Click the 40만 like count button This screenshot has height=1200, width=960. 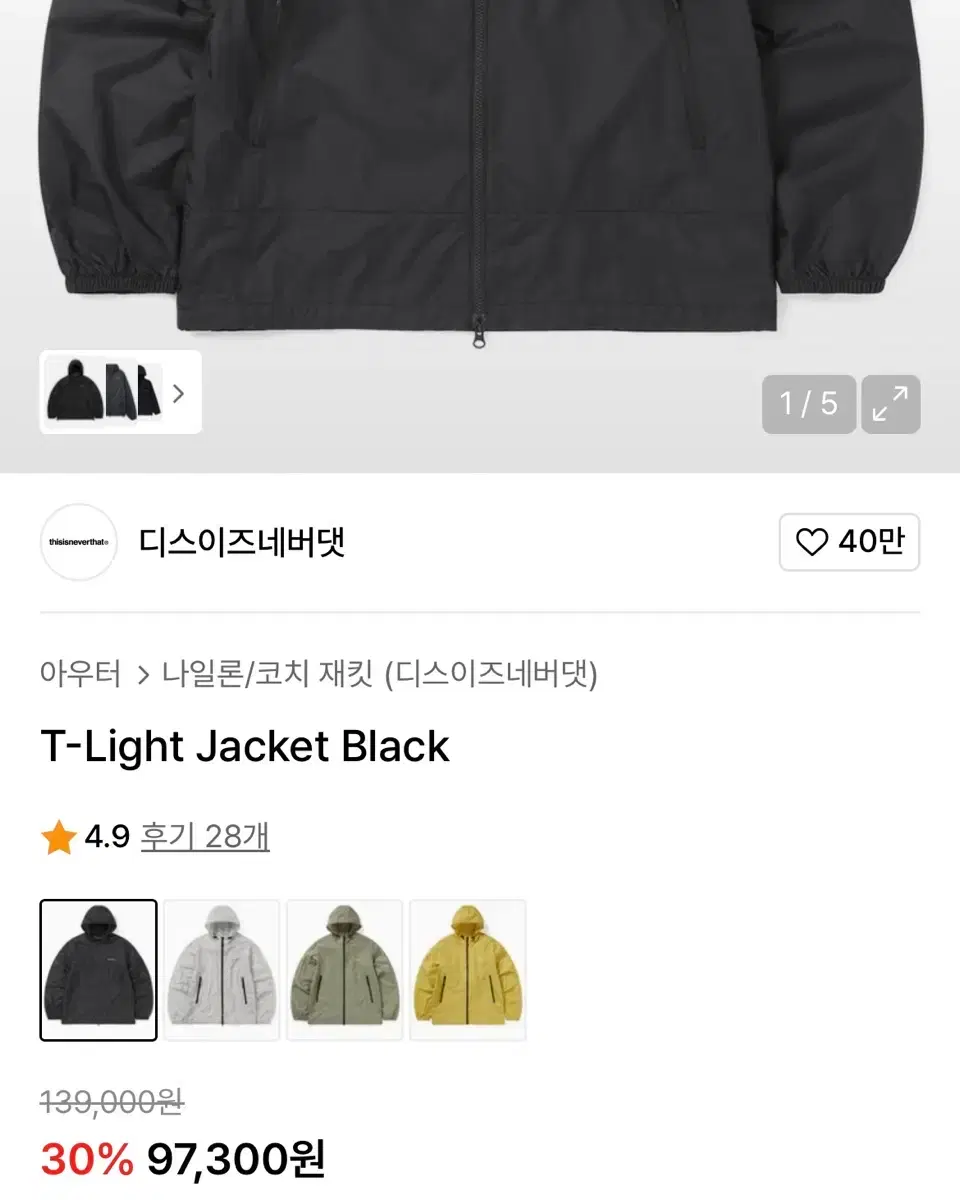[x=849, y=542]
